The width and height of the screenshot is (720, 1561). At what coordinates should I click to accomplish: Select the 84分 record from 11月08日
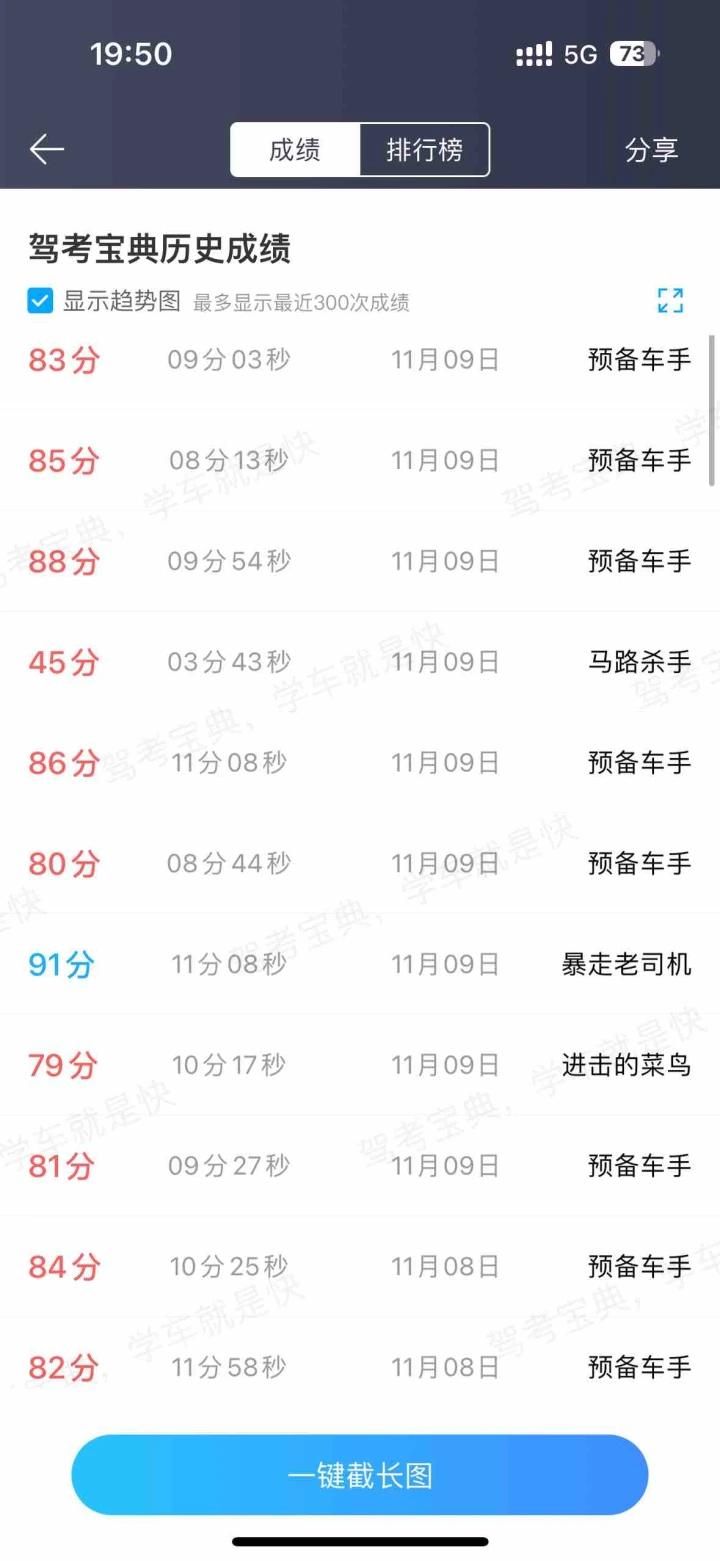360,1267
